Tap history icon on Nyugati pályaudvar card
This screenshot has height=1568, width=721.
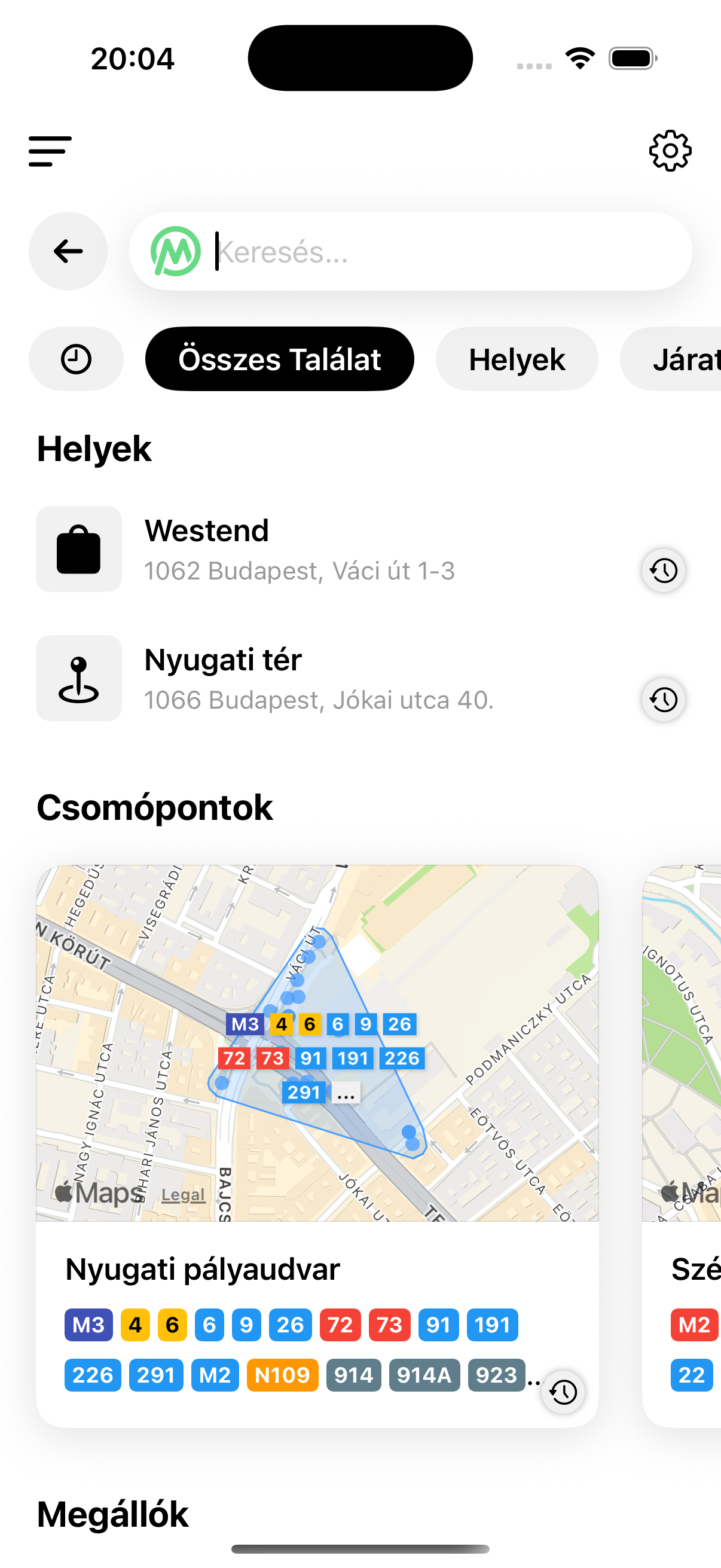pos(563,1392)
